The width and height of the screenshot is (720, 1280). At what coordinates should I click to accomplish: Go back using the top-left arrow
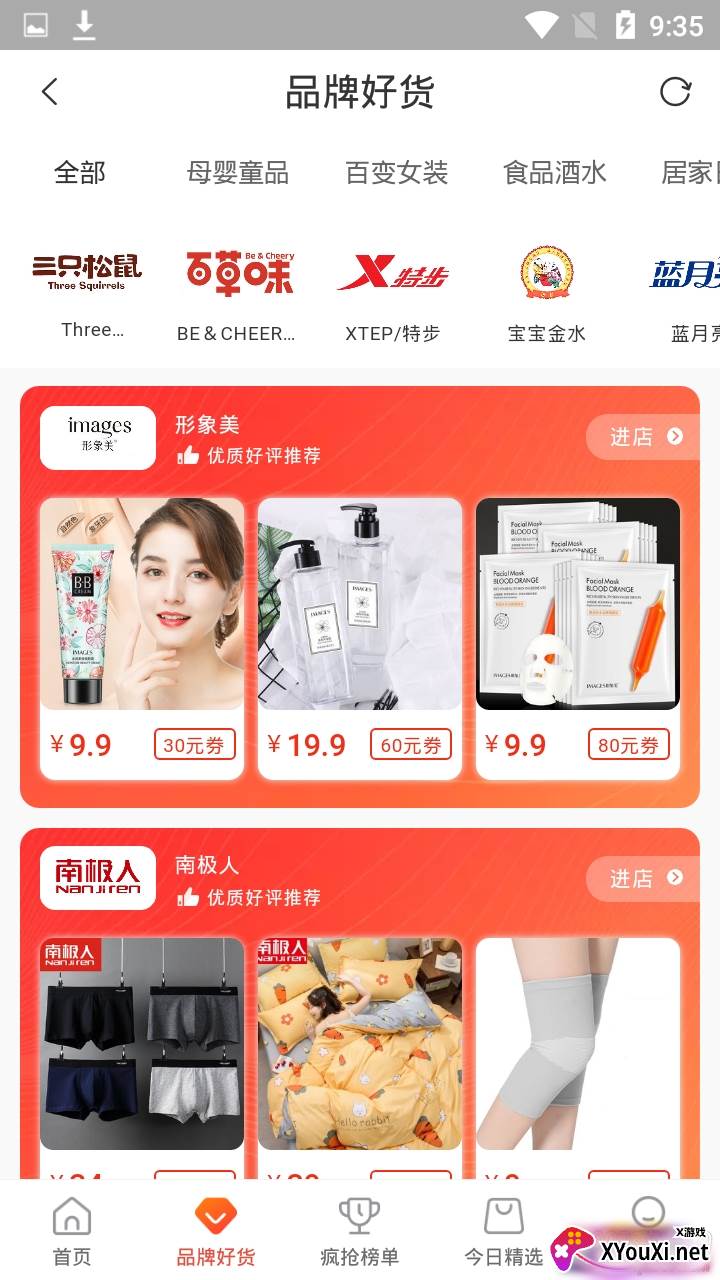coord(50,92)
